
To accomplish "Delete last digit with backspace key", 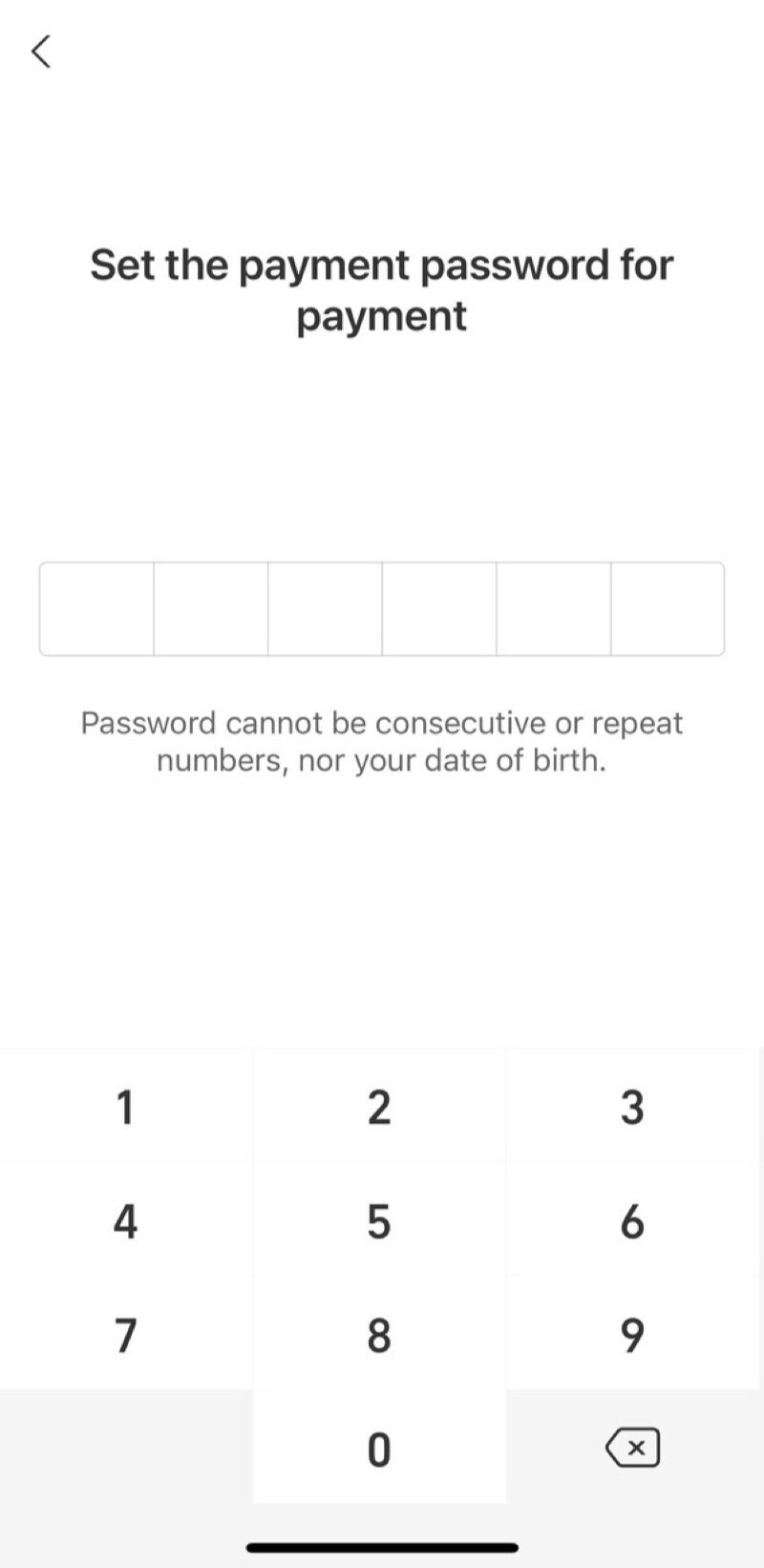I will [632, 1449].
